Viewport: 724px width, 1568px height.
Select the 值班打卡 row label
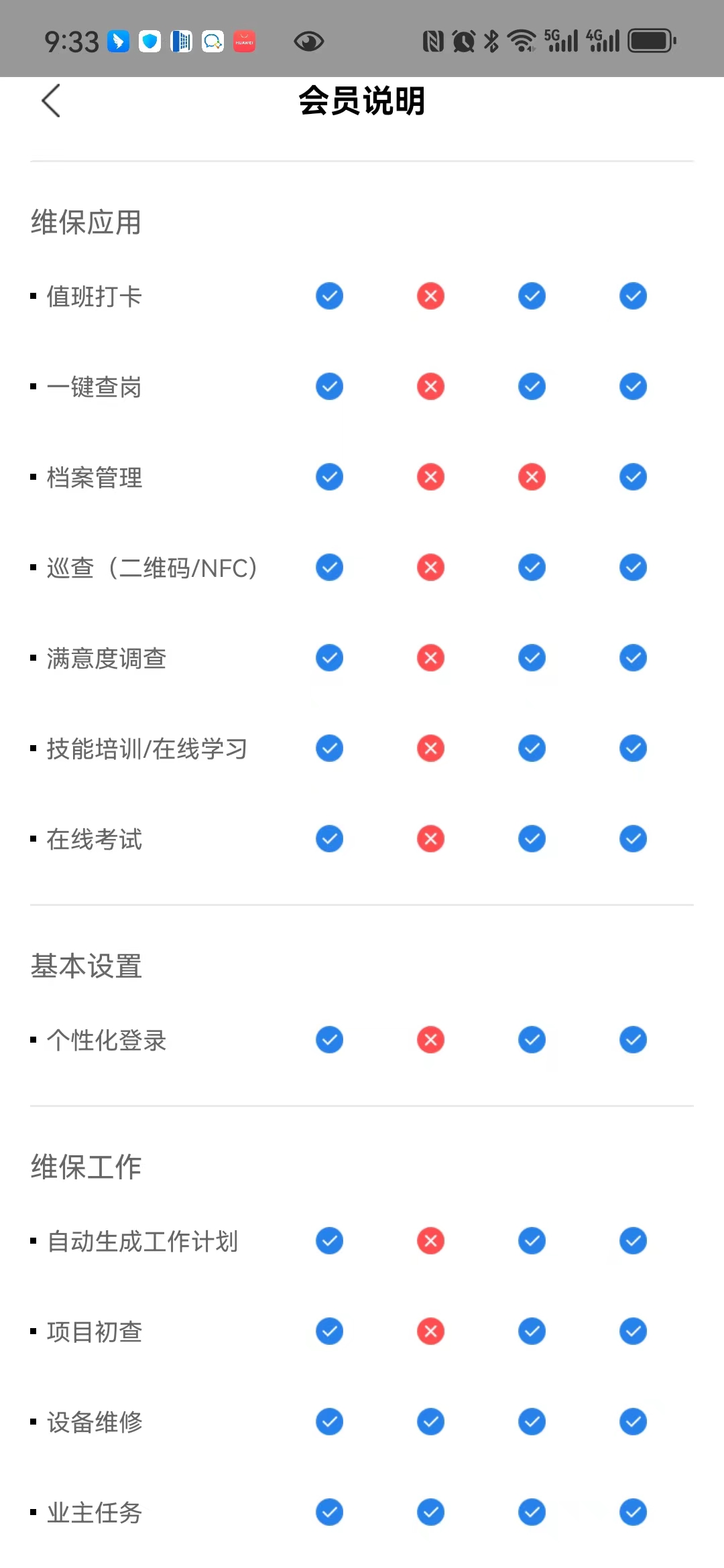tap(94, 297)
